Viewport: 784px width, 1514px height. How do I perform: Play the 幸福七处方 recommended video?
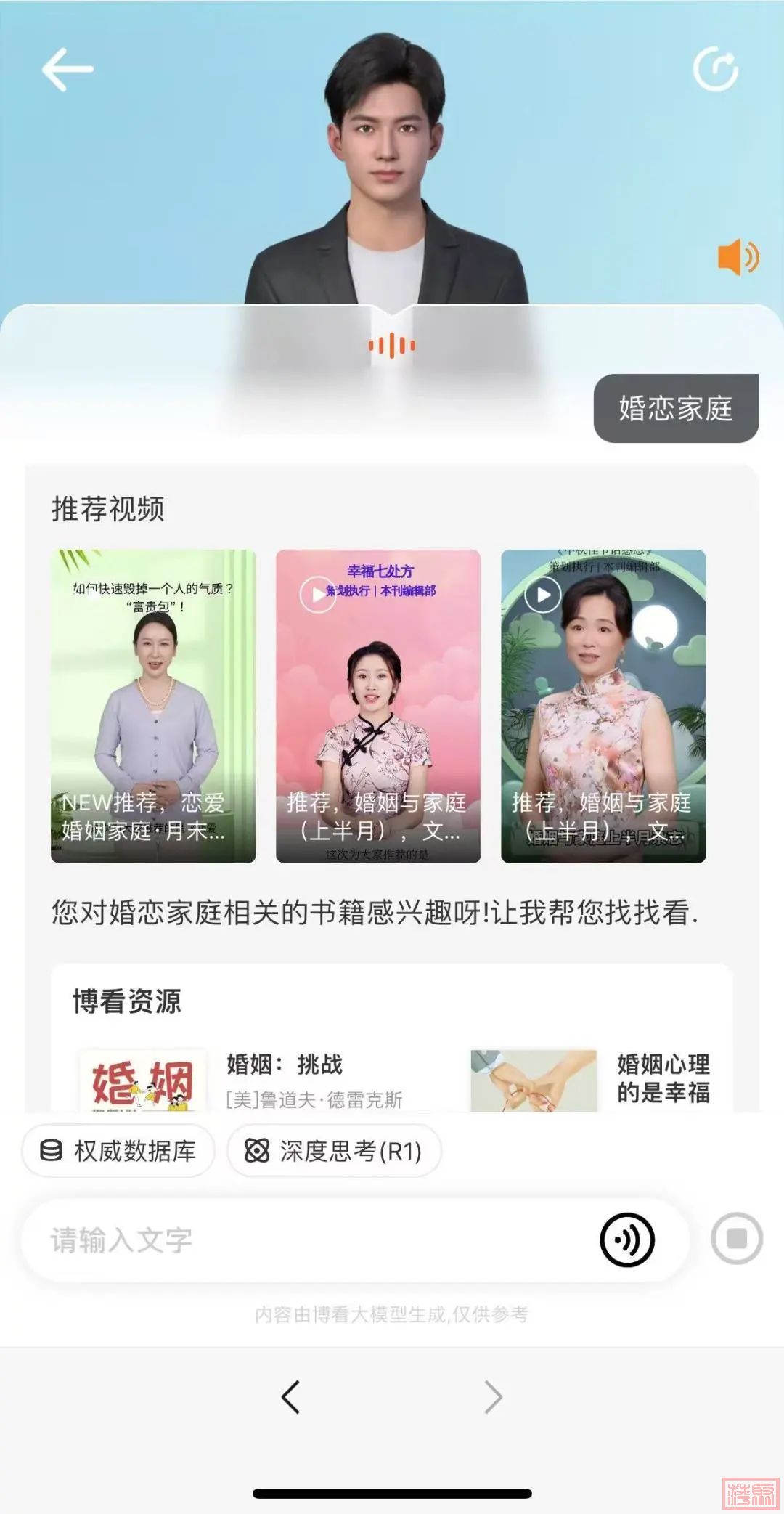click(x=377, y=706)
